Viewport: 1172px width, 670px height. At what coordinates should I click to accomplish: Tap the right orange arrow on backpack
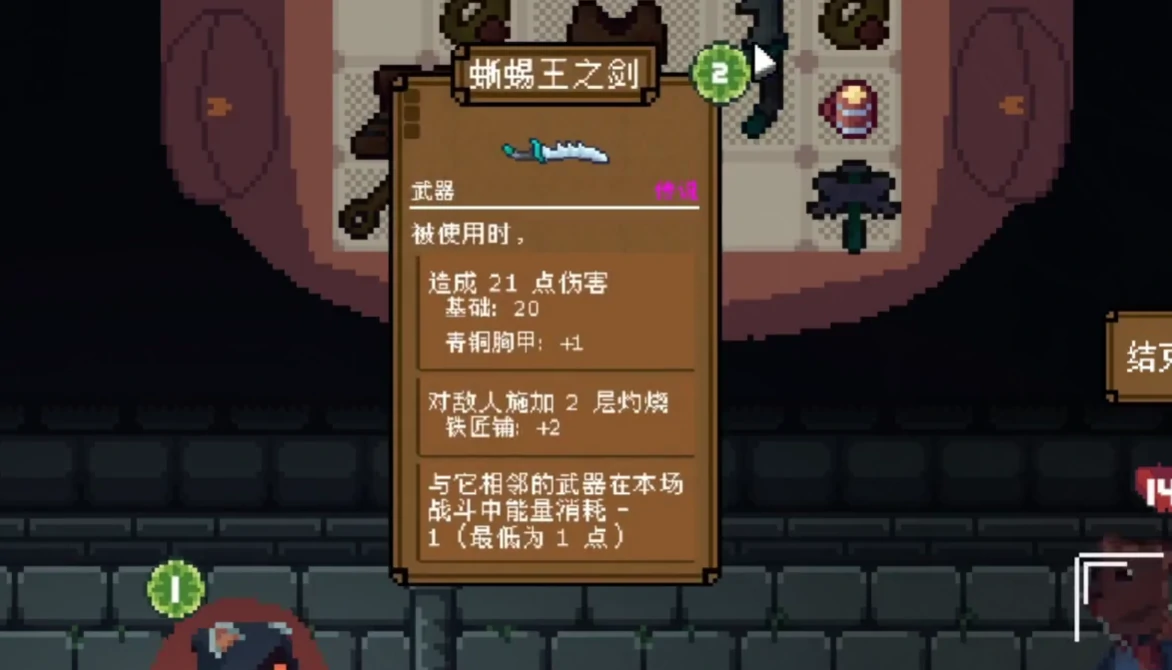click(x=1013, y=104)
